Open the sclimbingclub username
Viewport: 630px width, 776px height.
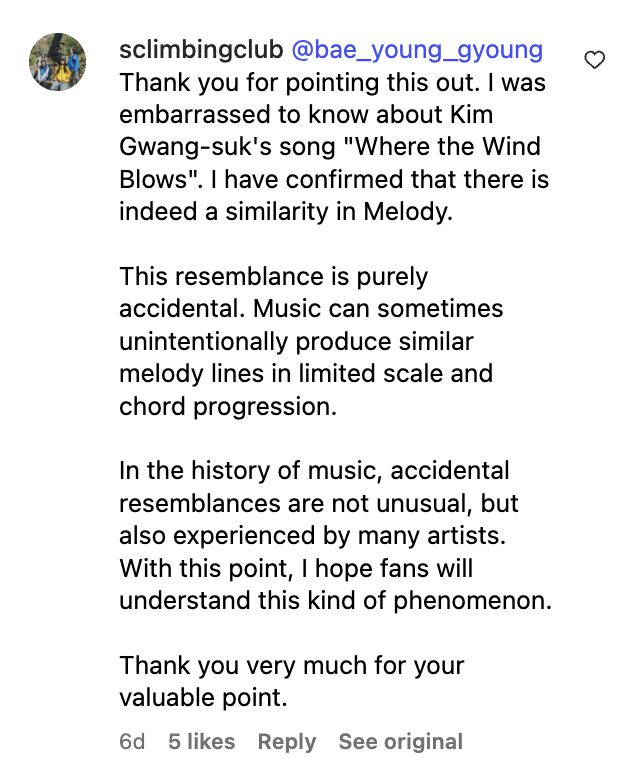pyautogui.click(x=201, y=49)
